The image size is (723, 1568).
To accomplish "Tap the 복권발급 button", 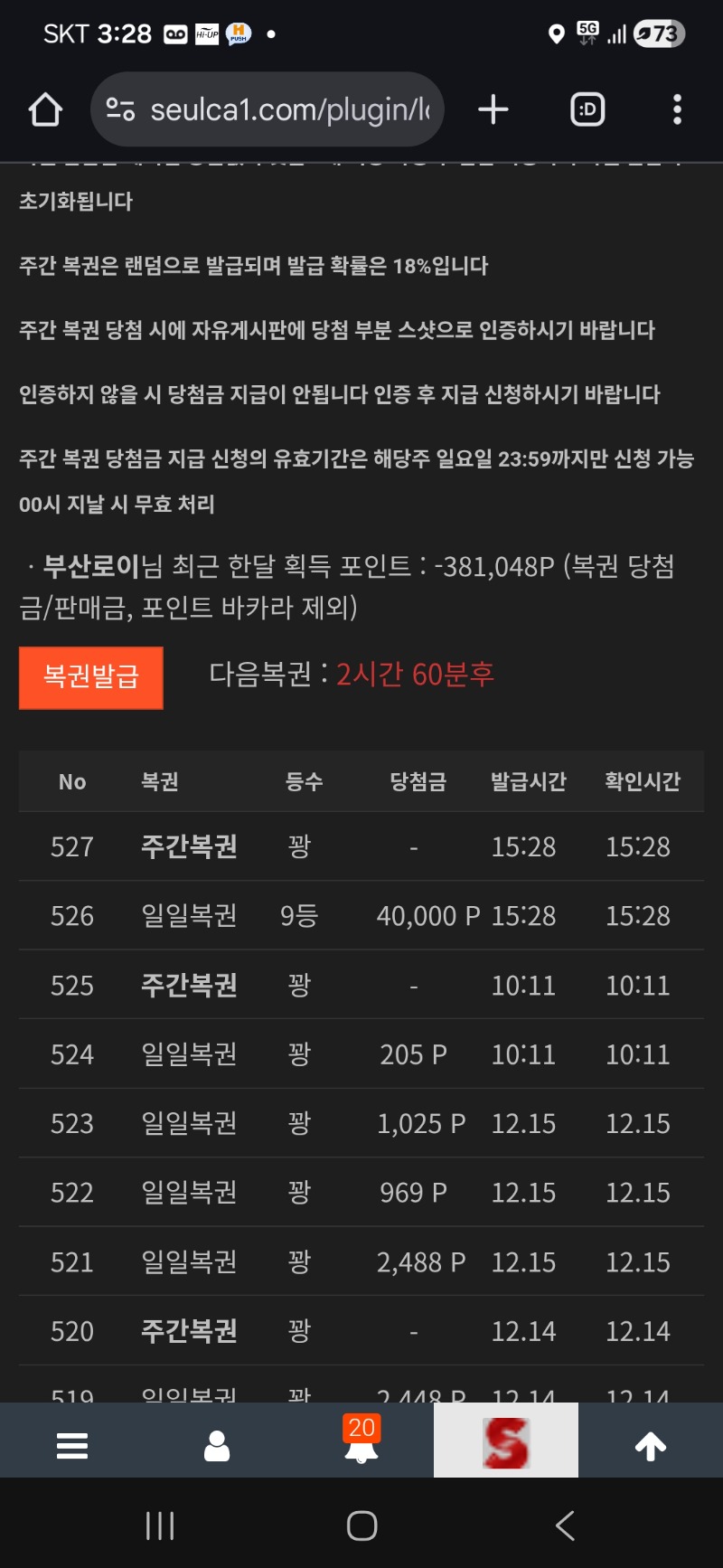I will [91, 677].
